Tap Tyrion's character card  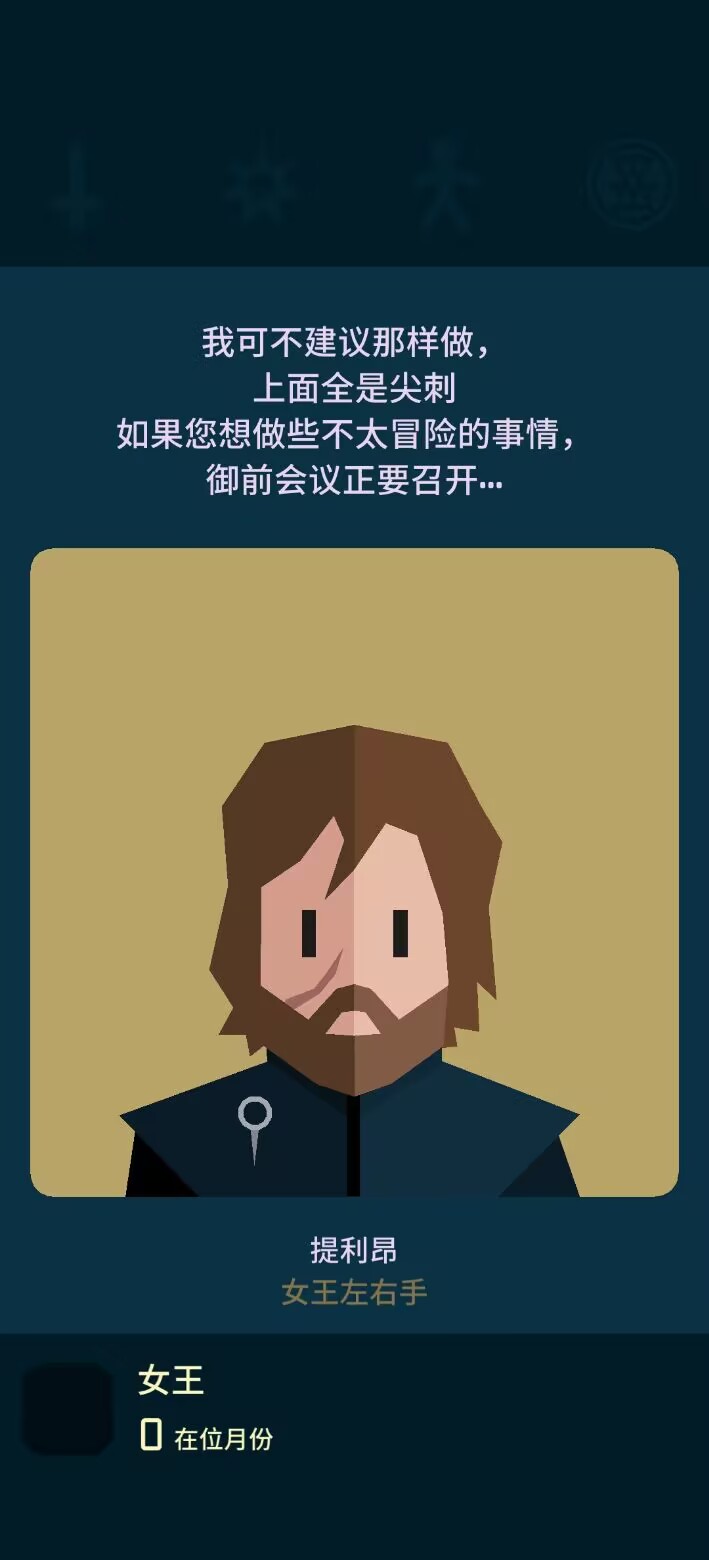354,872
